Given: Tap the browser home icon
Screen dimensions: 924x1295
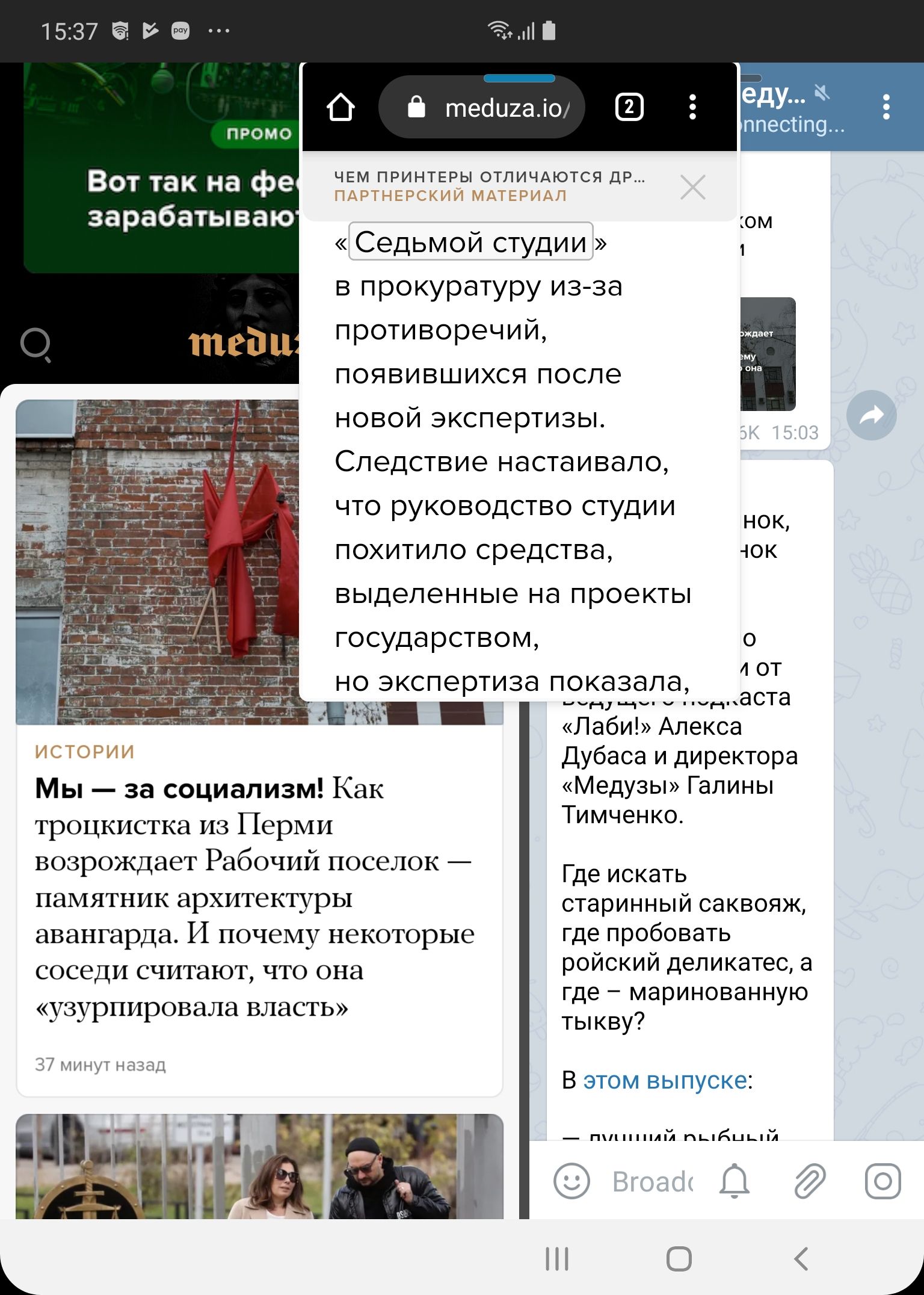Looking at the screenshot, I should 340,108.
